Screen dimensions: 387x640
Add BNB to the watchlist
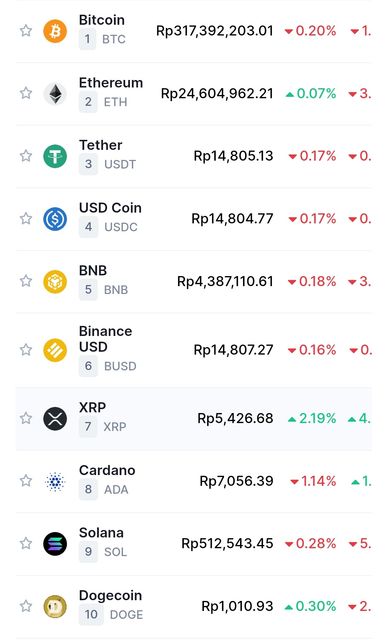[x=26, y=281]
